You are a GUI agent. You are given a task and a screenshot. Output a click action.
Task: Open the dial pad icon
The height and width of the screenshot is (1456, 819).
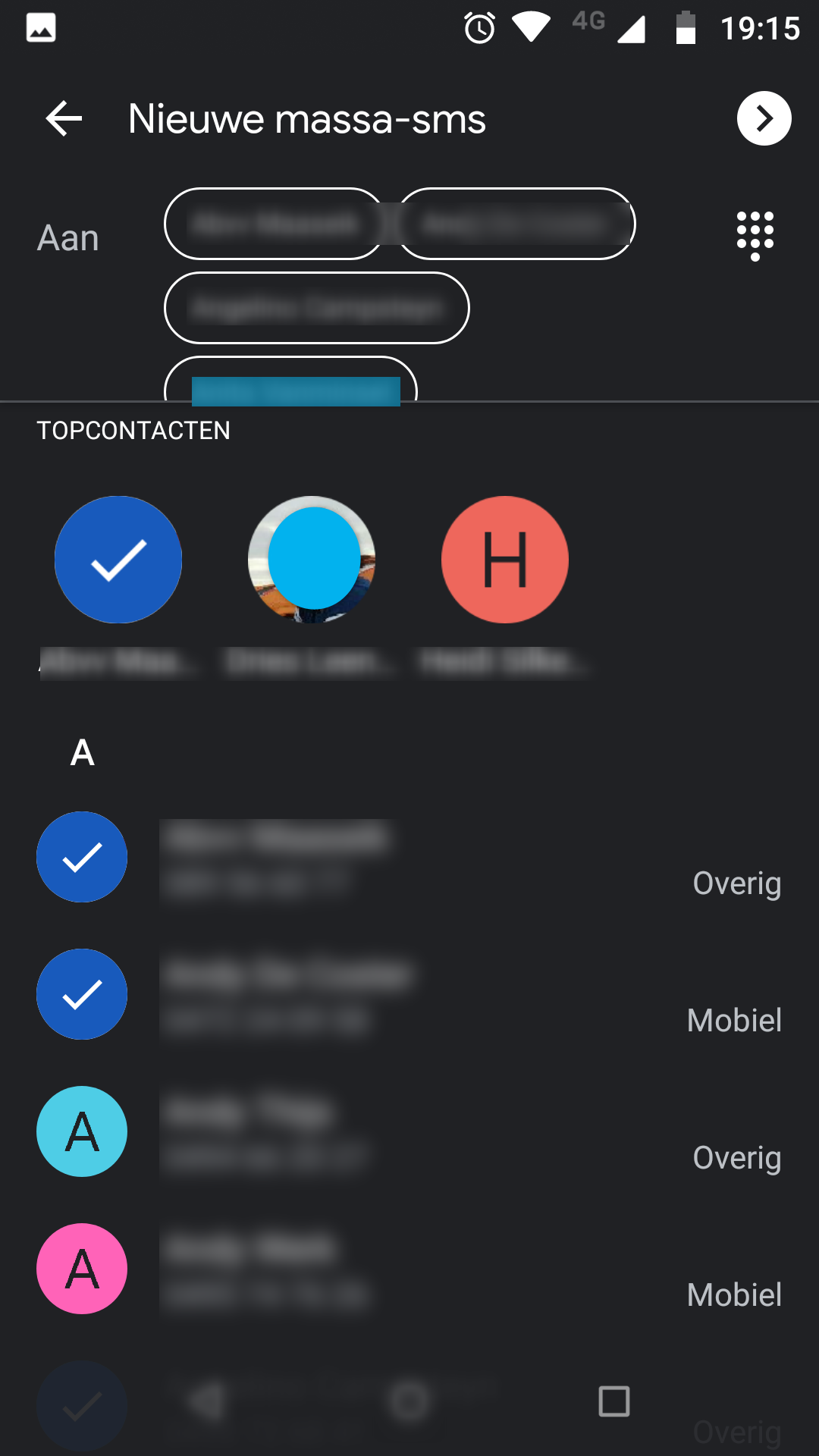[755, 236]
